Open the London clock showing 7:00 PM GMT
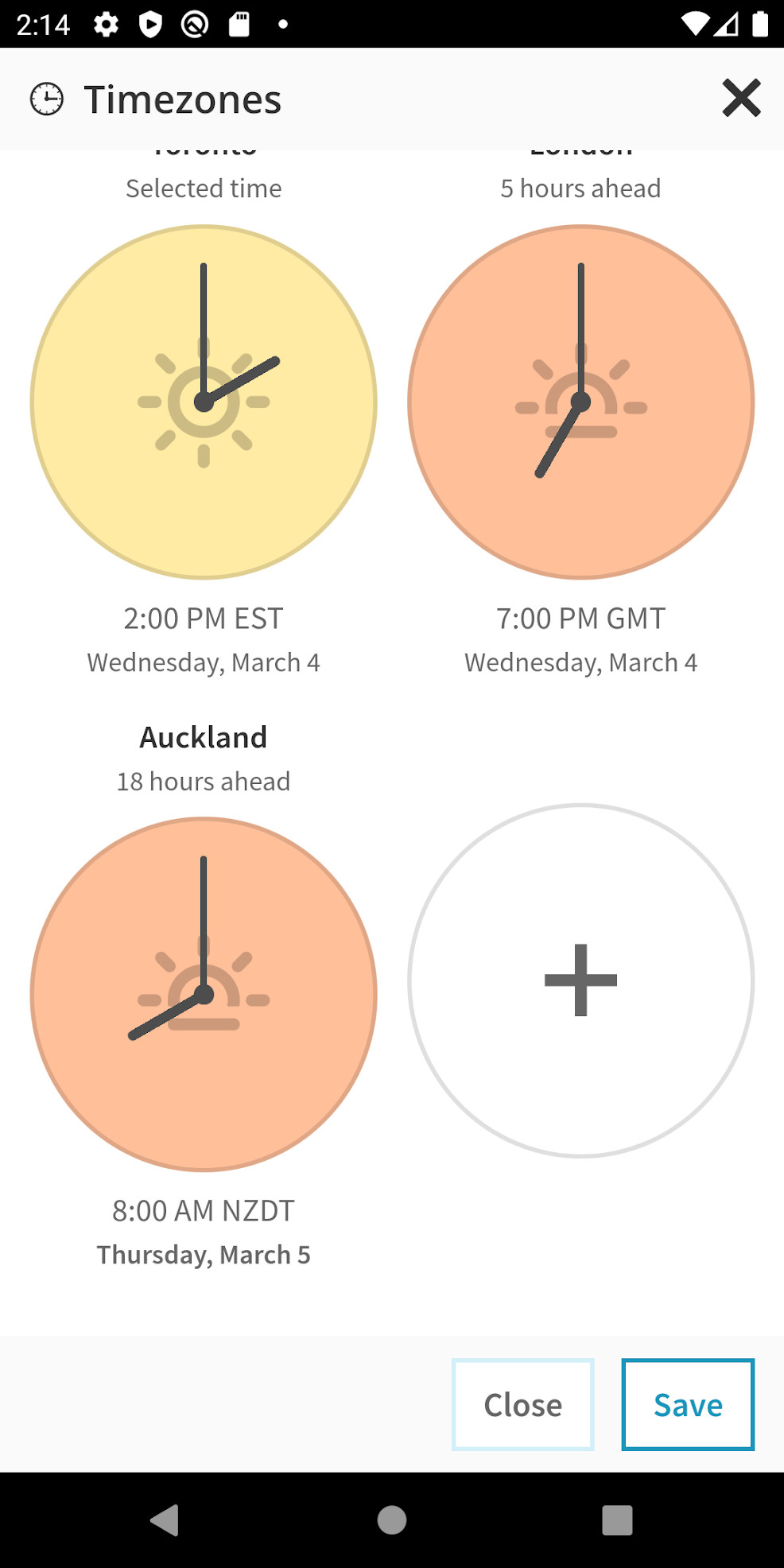 tap(580, 402)
